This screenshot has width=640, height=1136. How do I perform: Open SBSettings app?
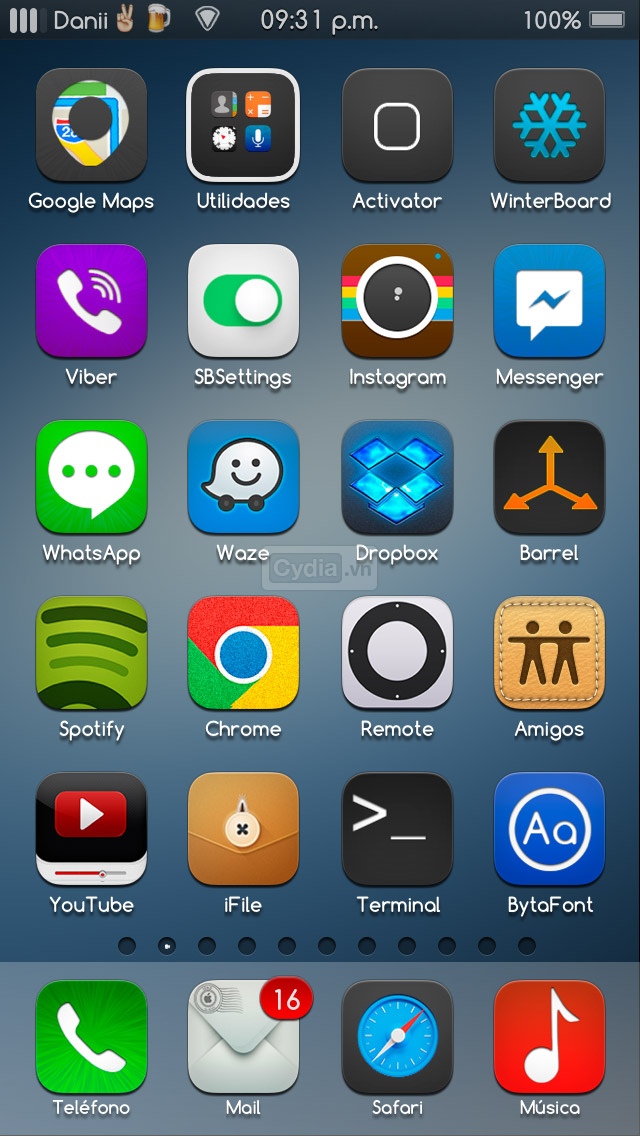(243, 301)
